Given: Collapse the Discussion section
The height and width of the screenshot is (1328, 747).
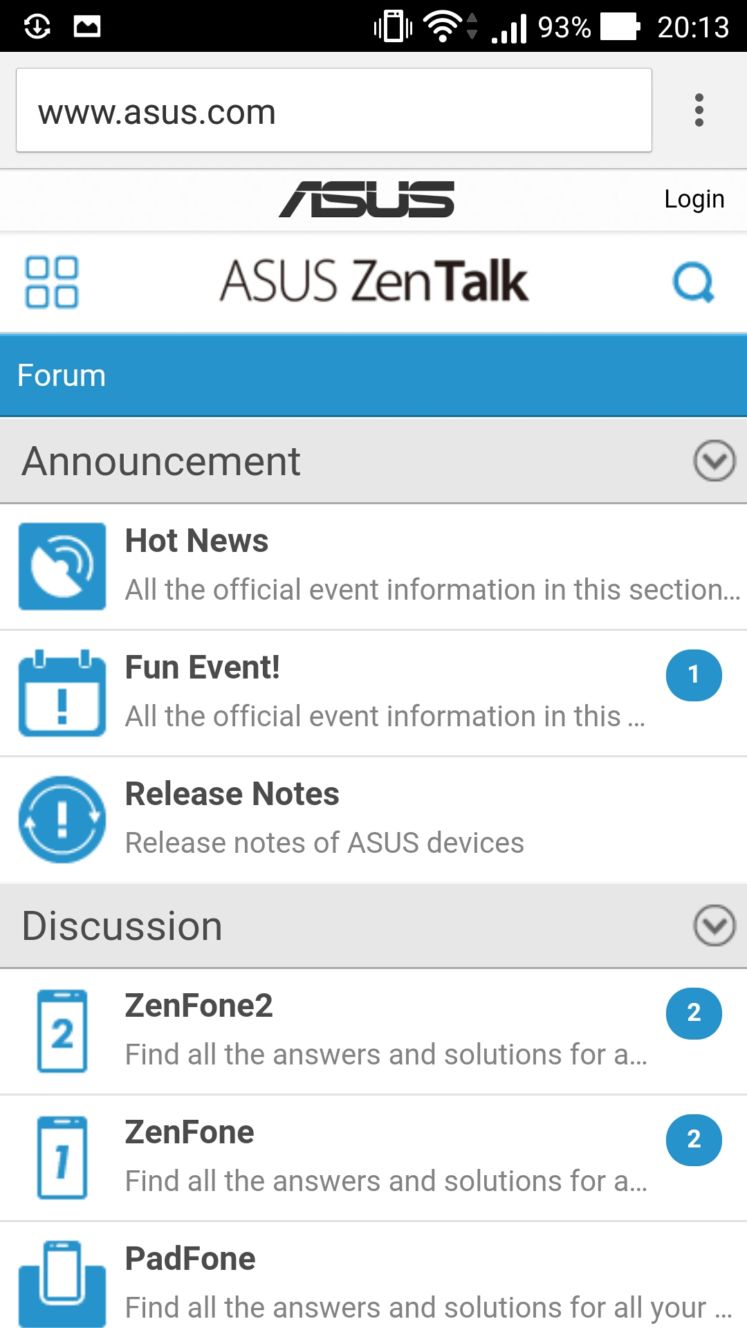Looking at the screenshot, I should point(714,926).
